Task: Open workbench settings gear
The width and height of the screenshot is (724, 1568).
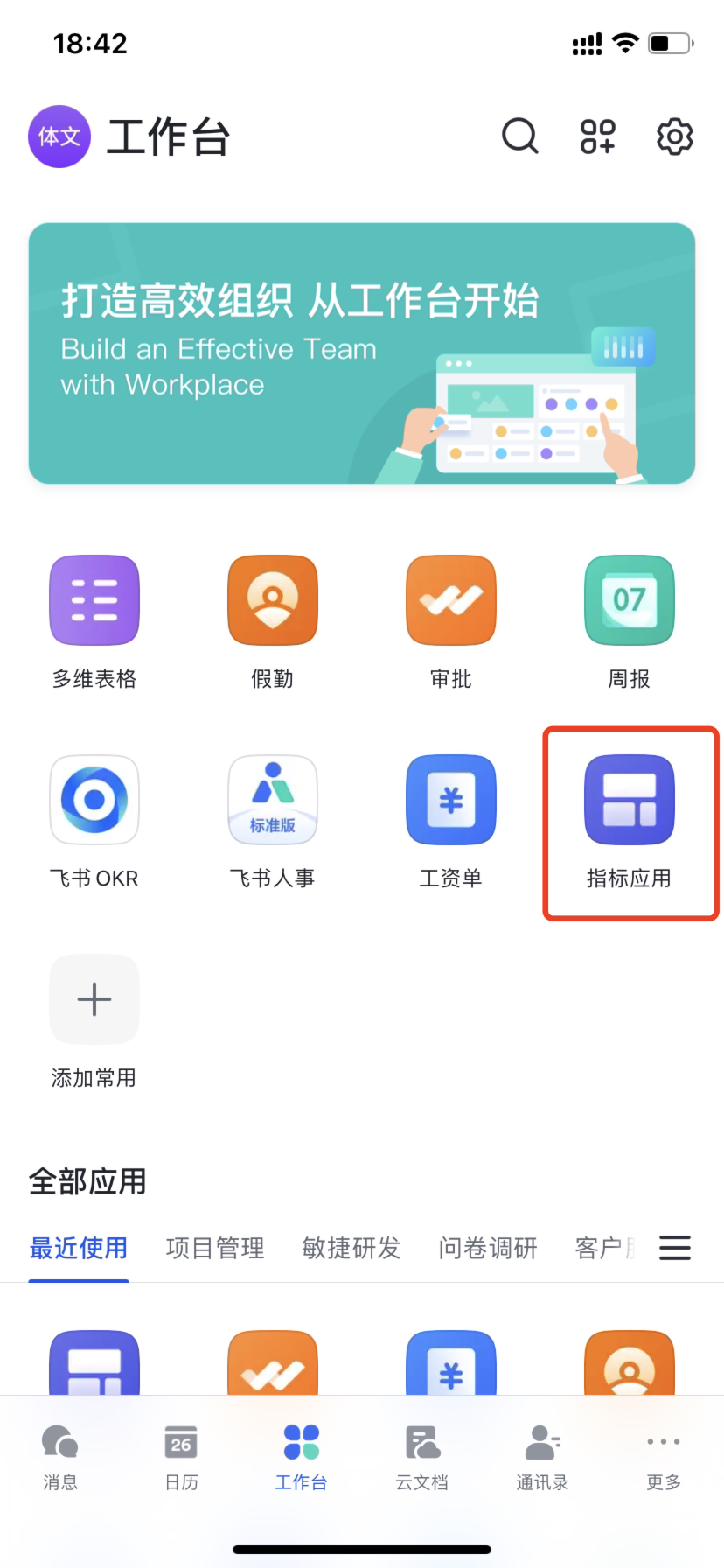Action: (x=674, y=137)
